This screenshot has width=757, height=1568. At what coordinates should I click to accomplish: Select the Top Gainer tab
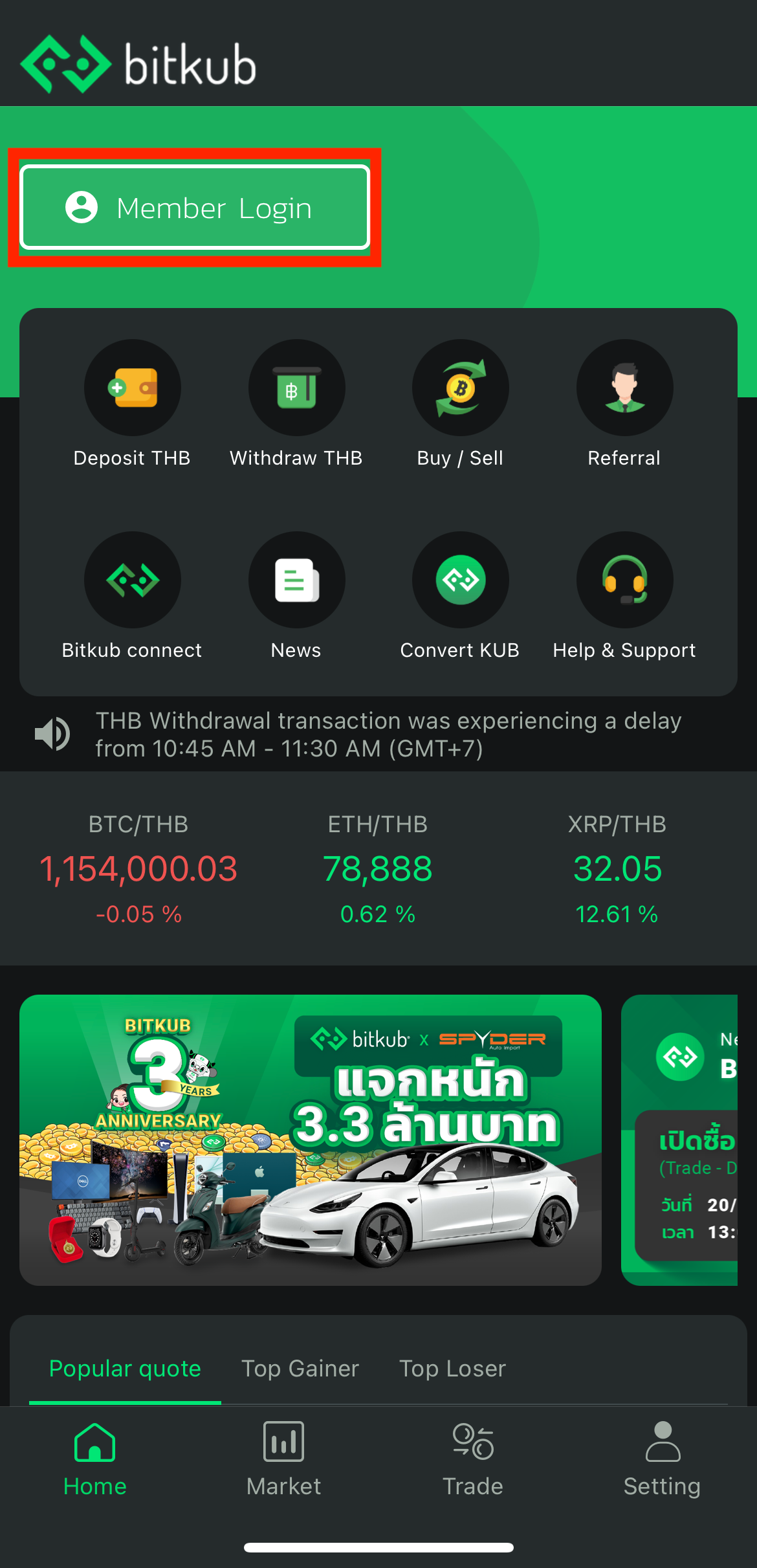[x=300, y=1368]
